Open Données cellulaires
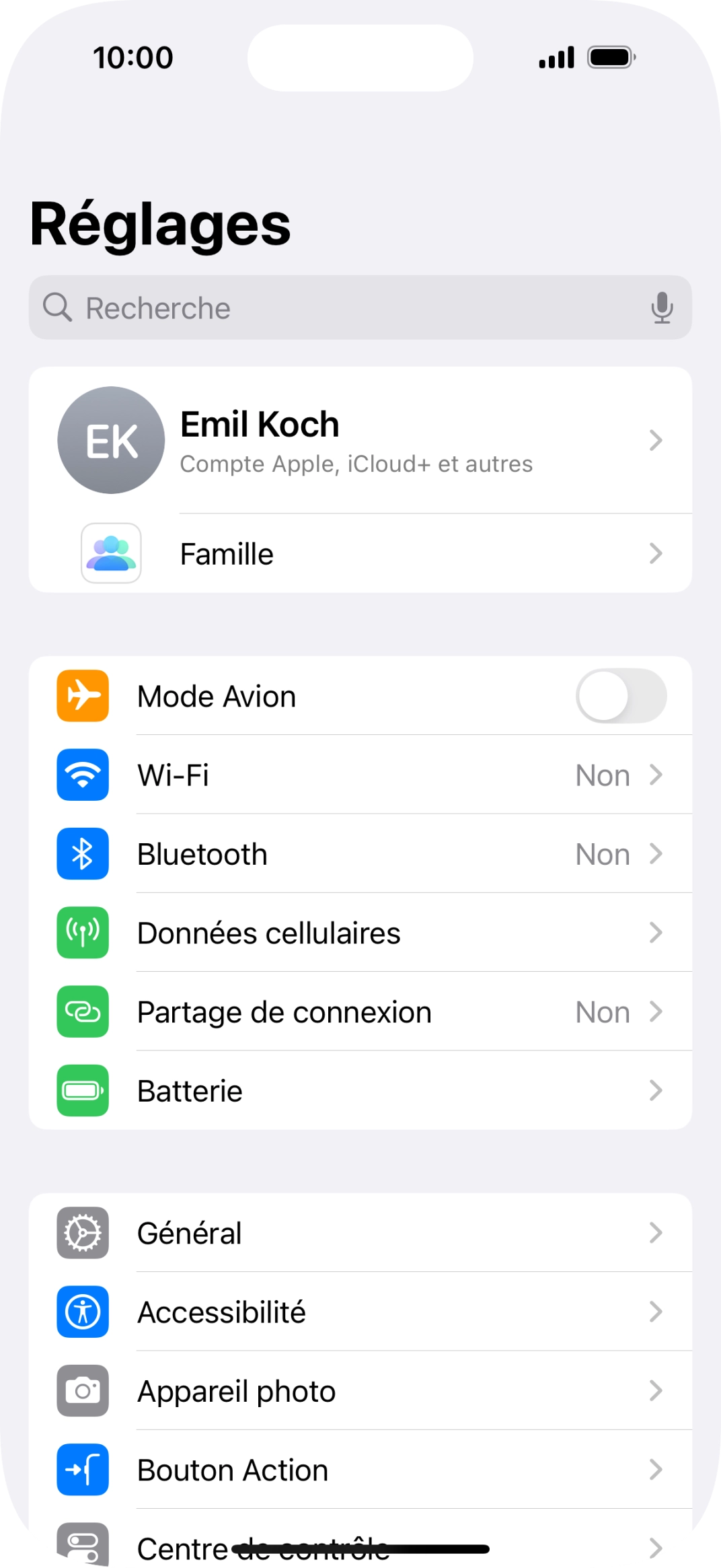This screenshot has height=1568, width=721. tap(360, 932)
